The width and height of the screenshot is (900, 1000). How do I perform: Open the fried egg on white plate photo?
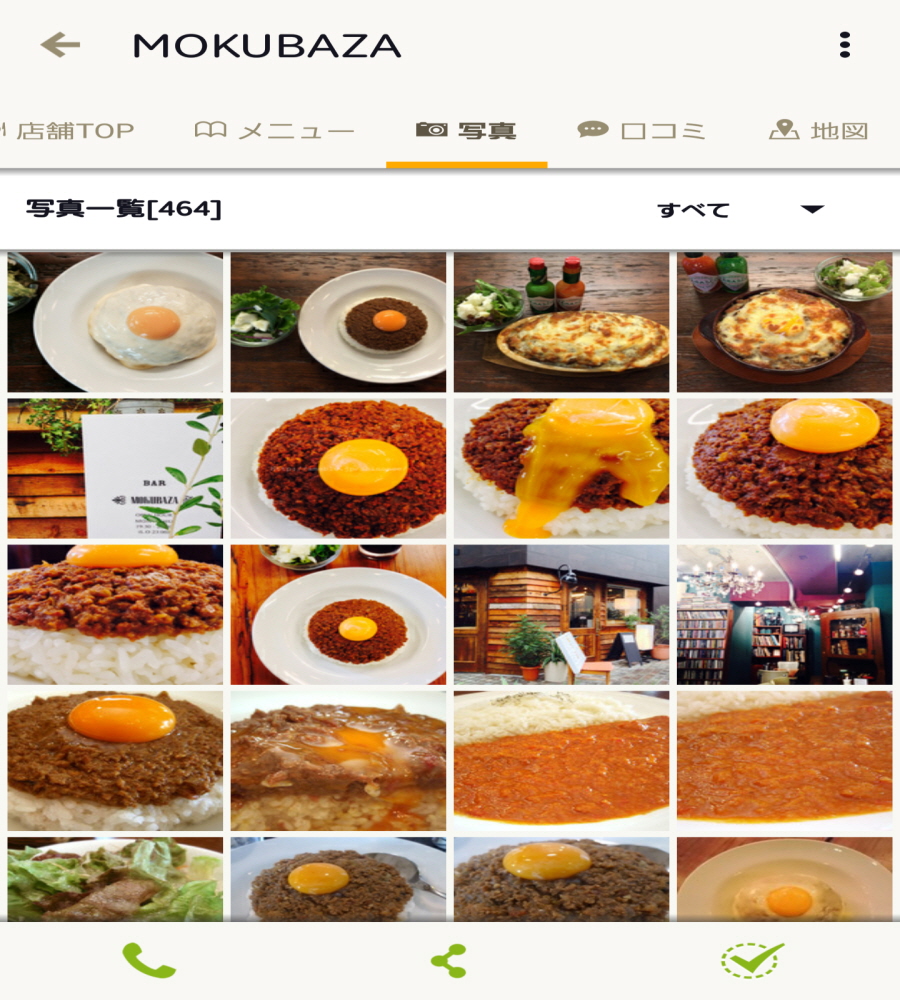(x=115, y=322)
